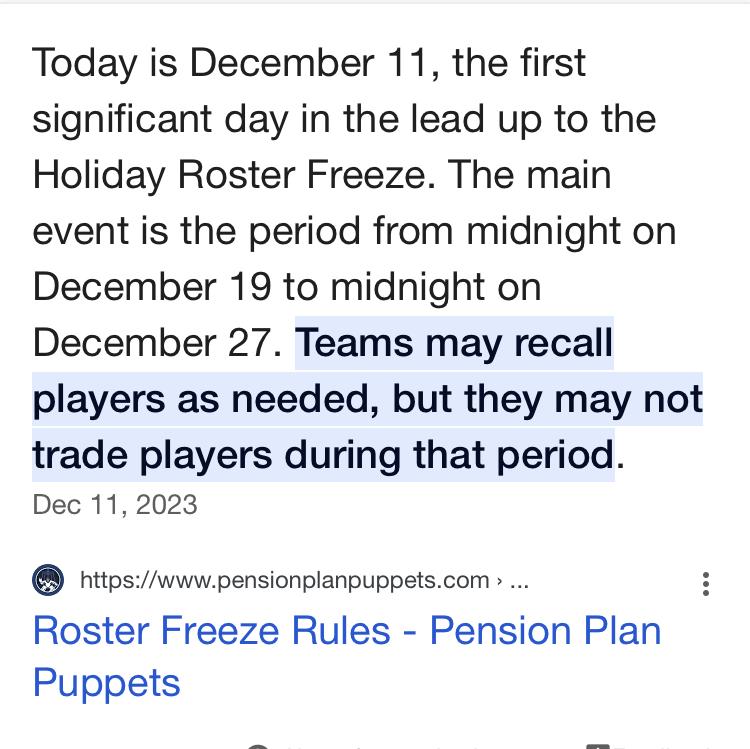Open the three-dot menu for this result
Image resolution: width=750 pixels, height=749 pixels.
pyautogui.click(x=706, y=583)
